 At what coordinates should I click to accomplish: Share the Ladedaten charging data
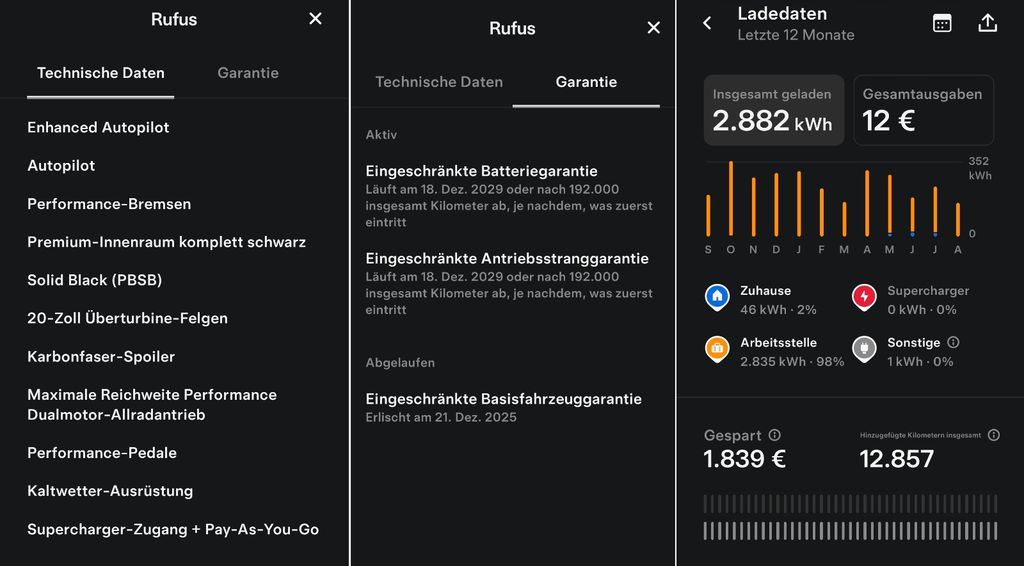[x=987, y=24]
